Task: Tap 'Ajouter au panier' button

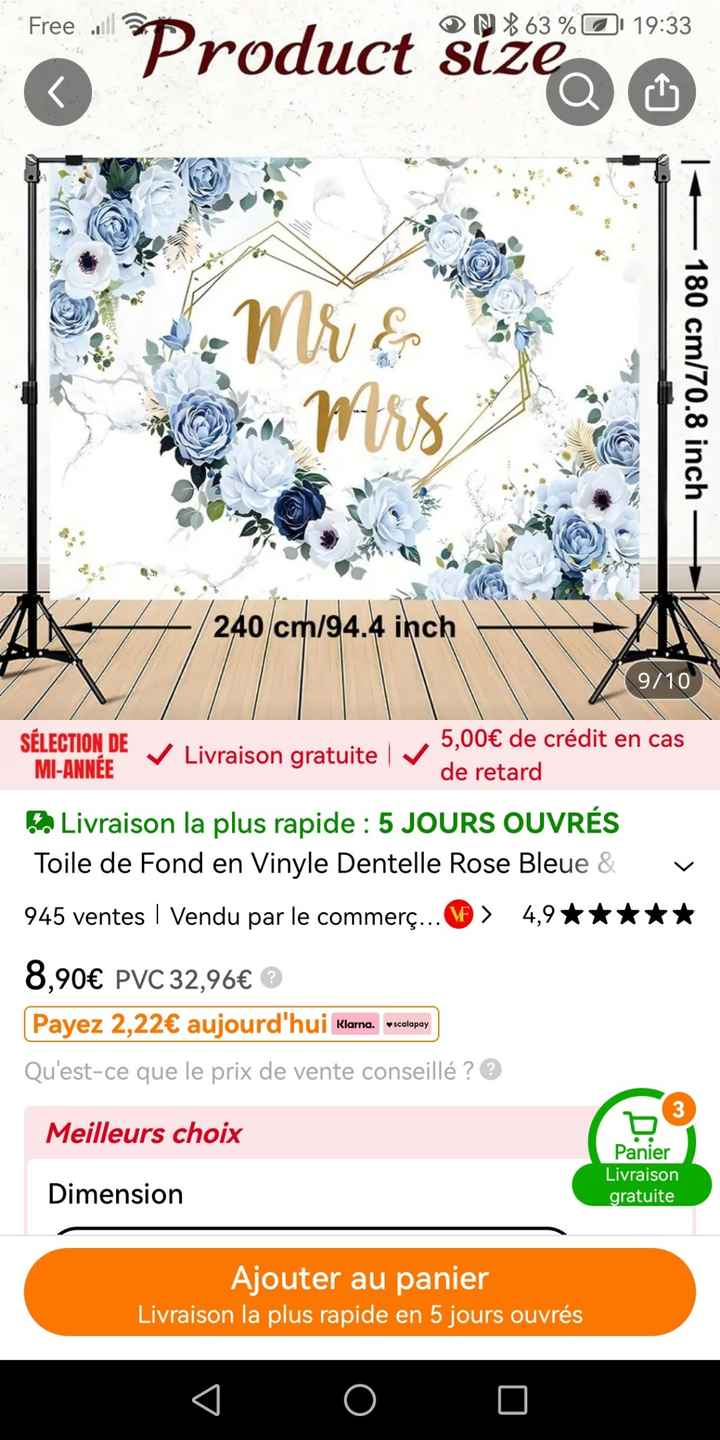Action: point(360,1292)
